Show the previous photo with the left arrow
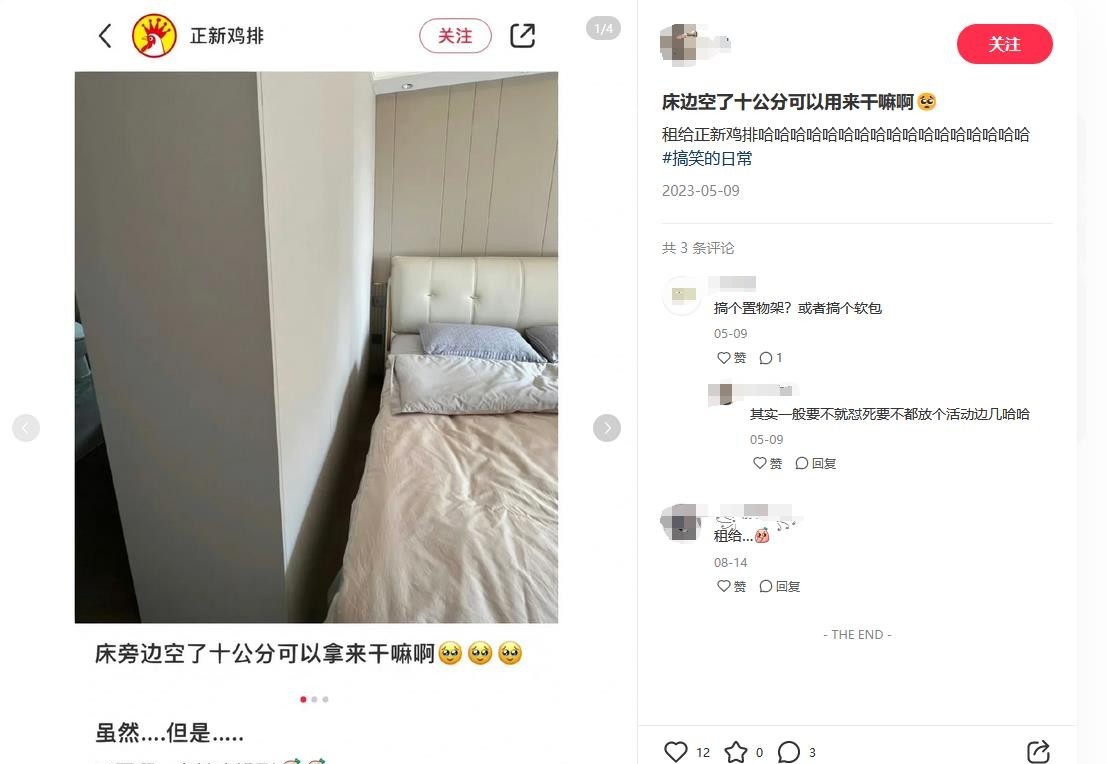Screen dimensions: 1107x764 26,428
